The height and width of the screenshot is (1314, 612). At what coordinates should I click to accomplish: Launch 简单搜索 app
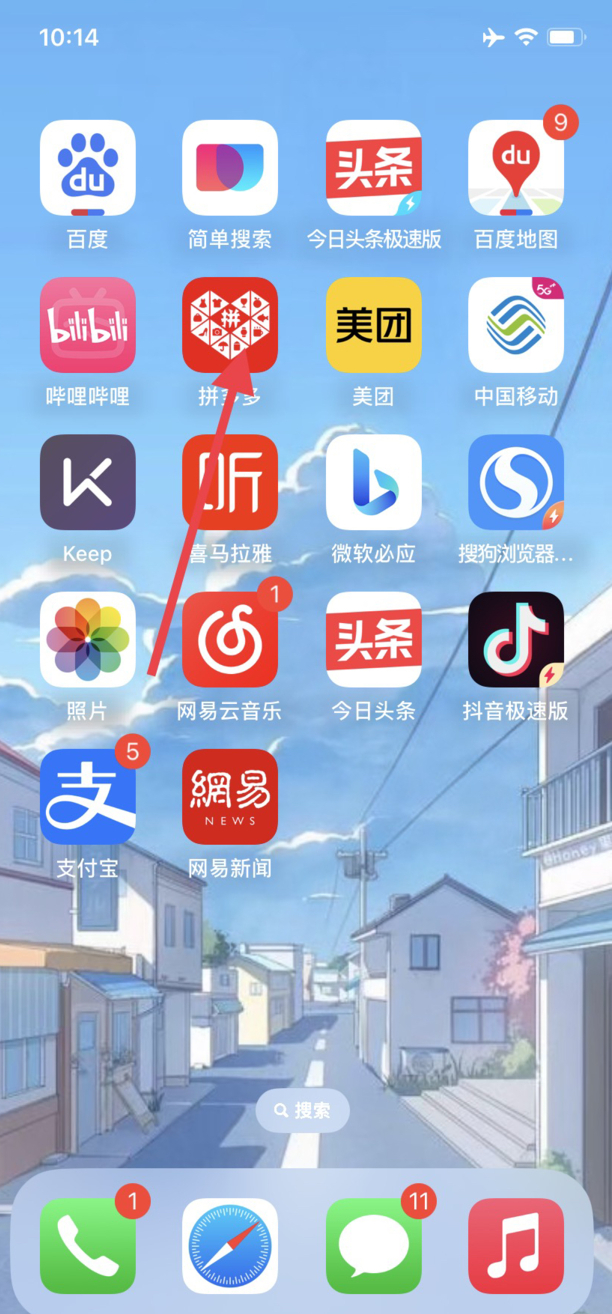(230, 167)
